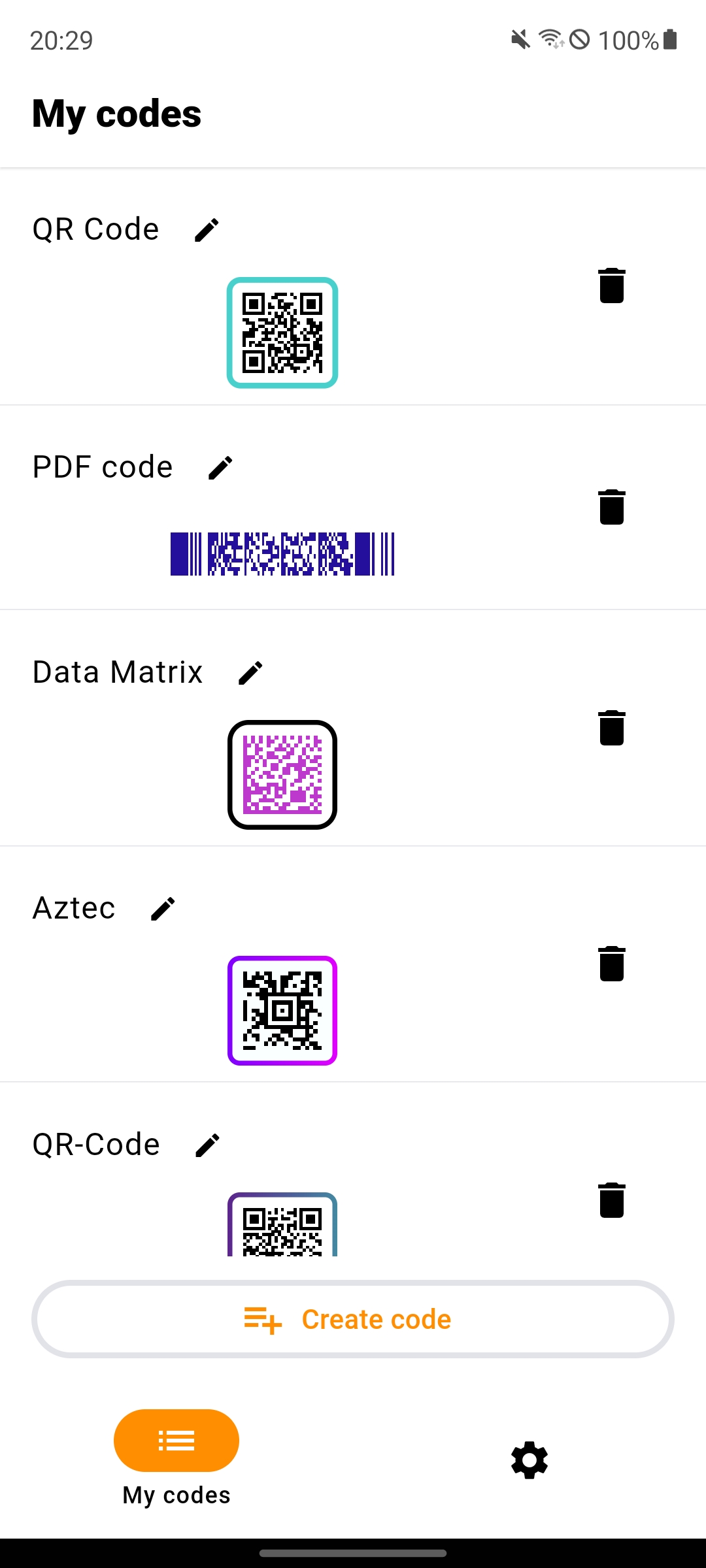Delete the QR Code entry
The height and width of the screenshot is (1568, 706).
click(x=612, y=286)
